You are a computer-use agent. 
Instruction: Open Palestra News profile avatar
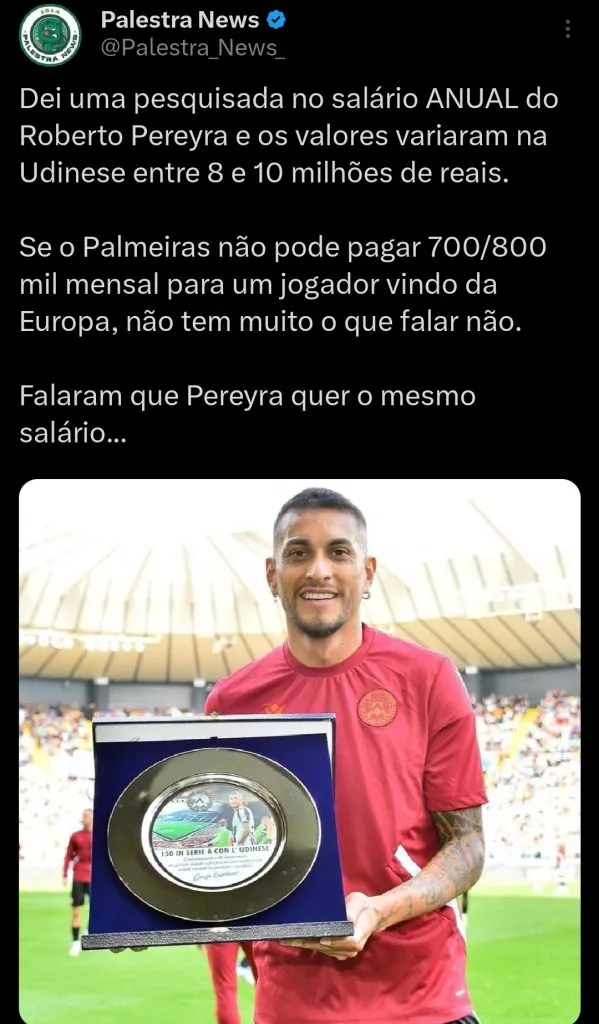pyautogui.click(x=50, y=35)
